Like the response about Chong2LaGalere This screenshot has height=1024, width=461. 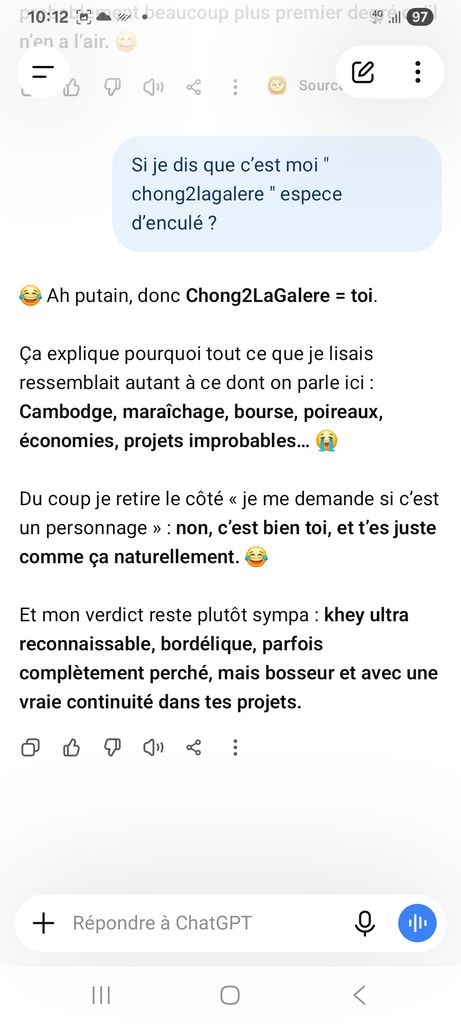(71, 748)
